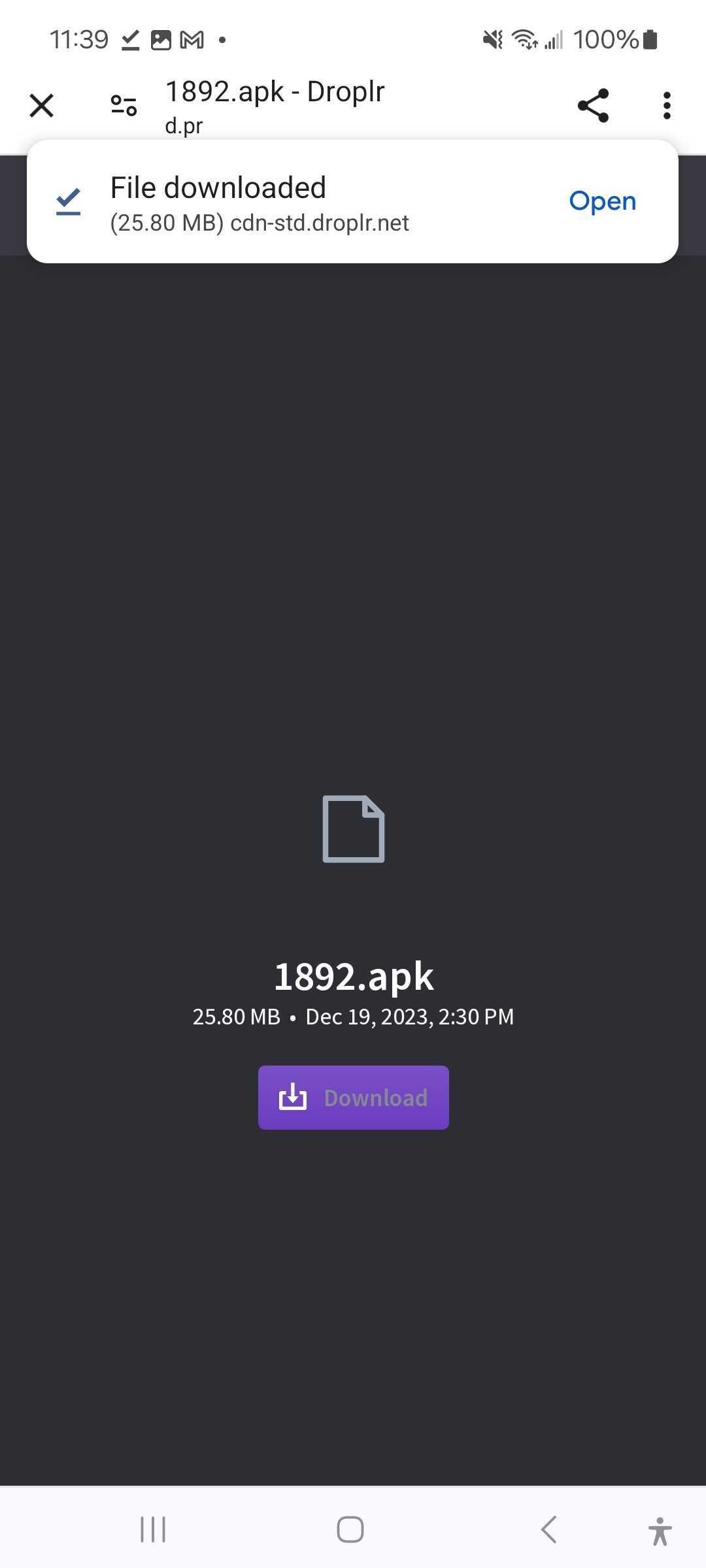Close the browser custom tab
This screenshot has width=706, height=1568.
[x=42, y=105]
